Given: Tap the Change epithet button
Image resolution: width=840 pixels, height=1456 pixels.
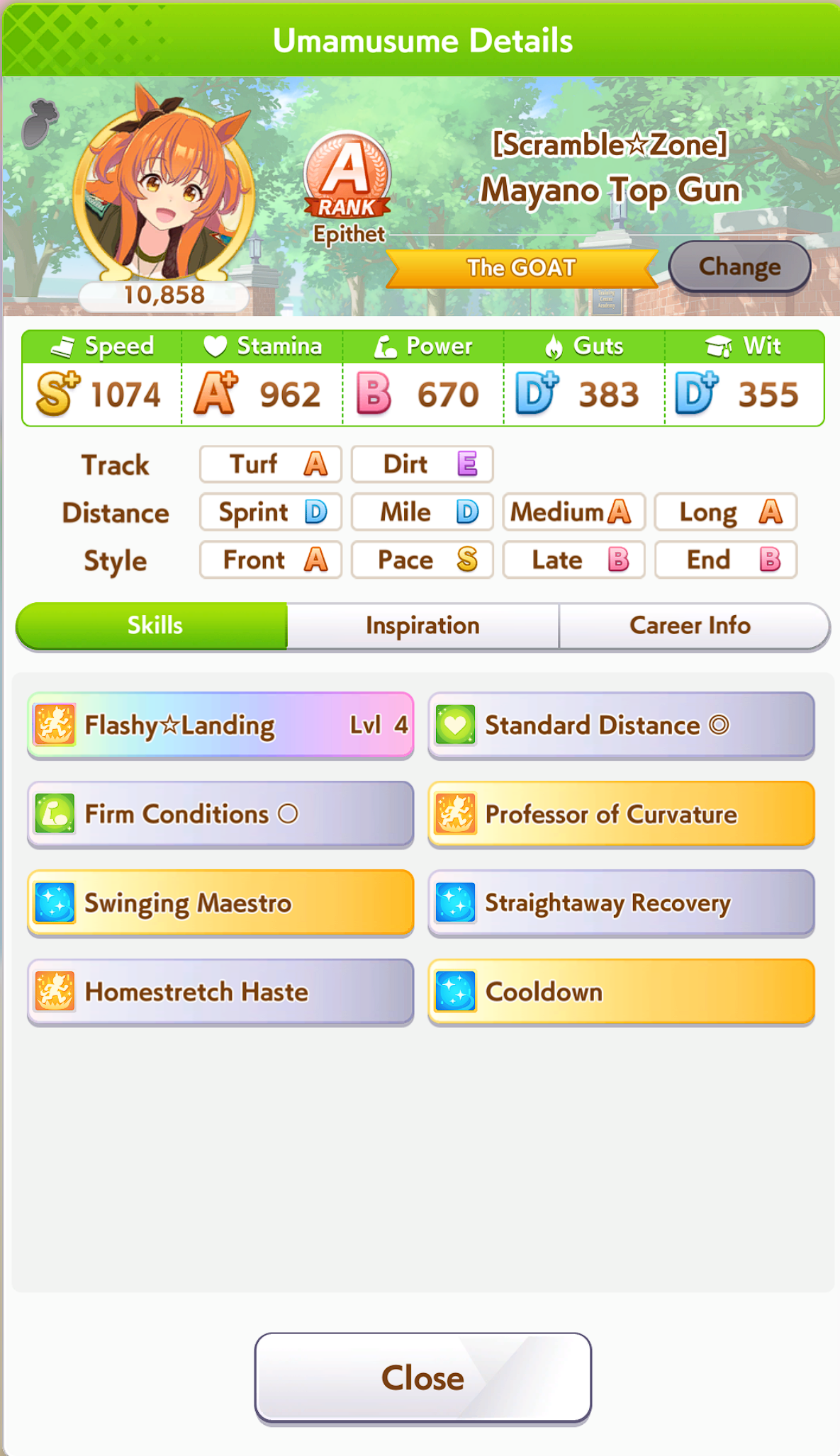Looking at the screenshot, I should (x=739, y=266).
